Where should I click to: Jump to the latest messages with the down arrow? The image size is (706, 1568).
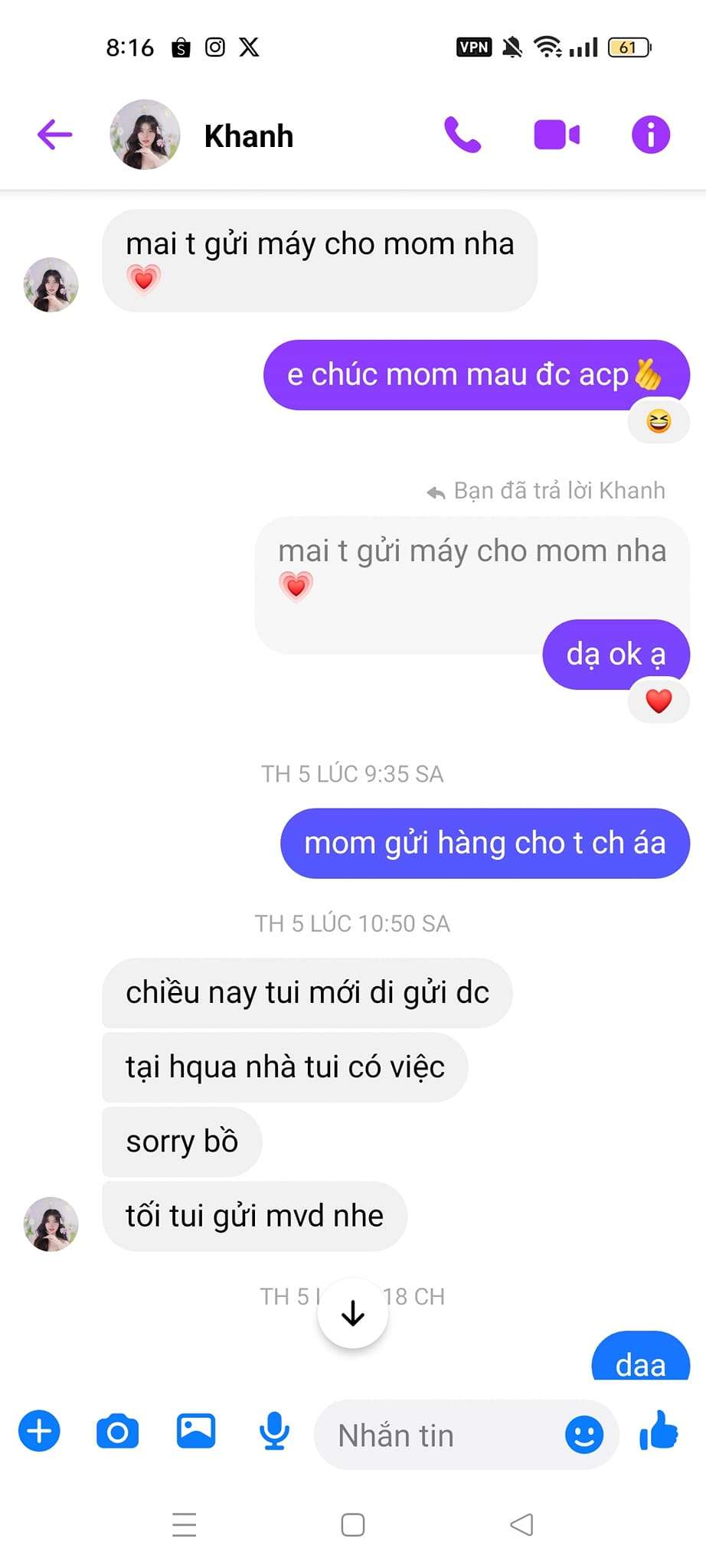(353, 1313)
